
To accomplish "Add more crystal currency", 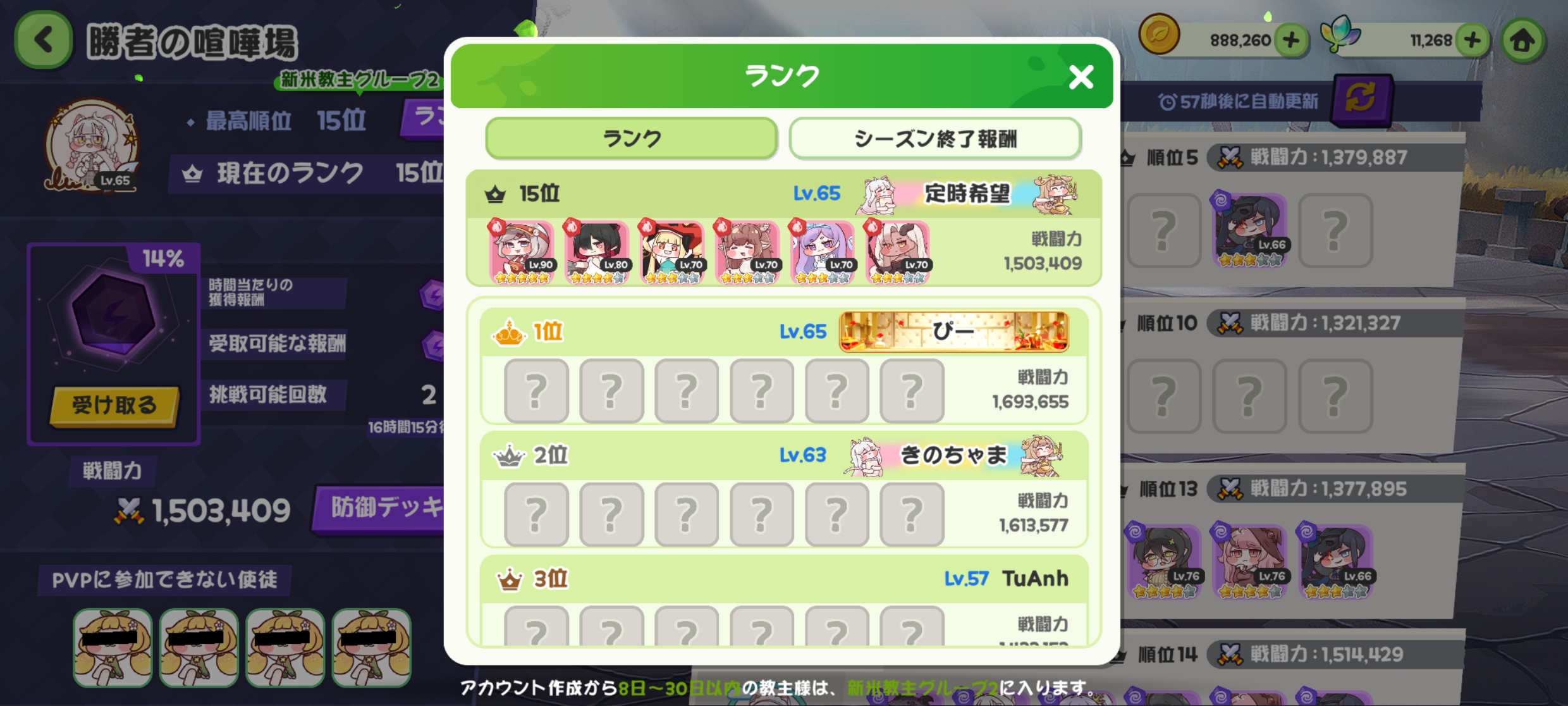I will pos(1472,40).
